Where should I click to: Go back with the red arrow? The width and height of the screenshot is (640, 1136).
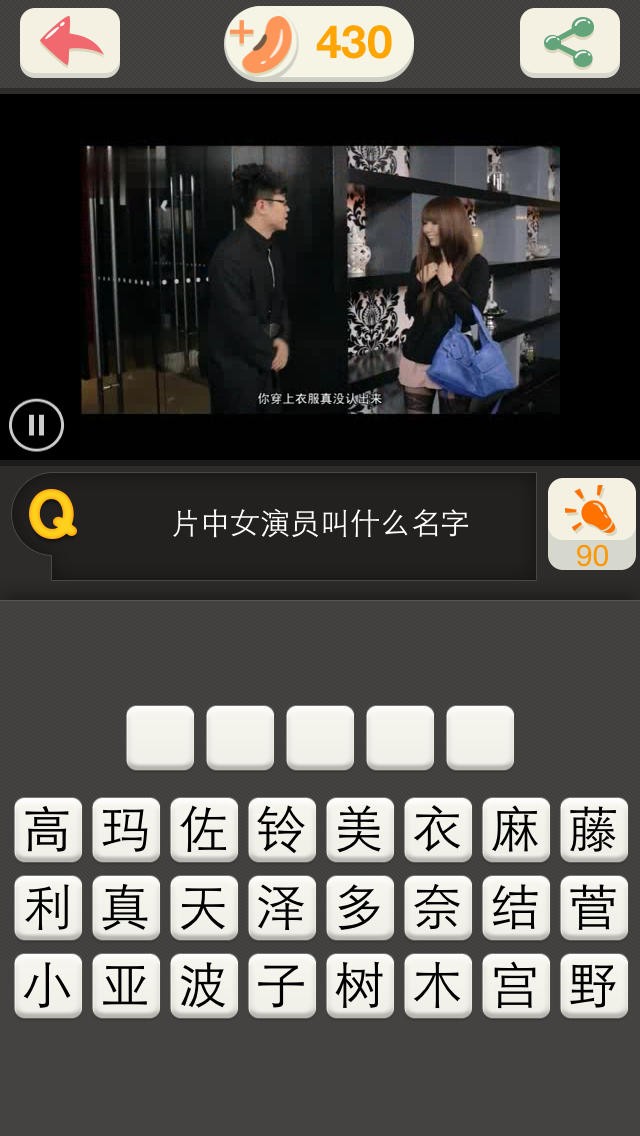coord(70,43)
